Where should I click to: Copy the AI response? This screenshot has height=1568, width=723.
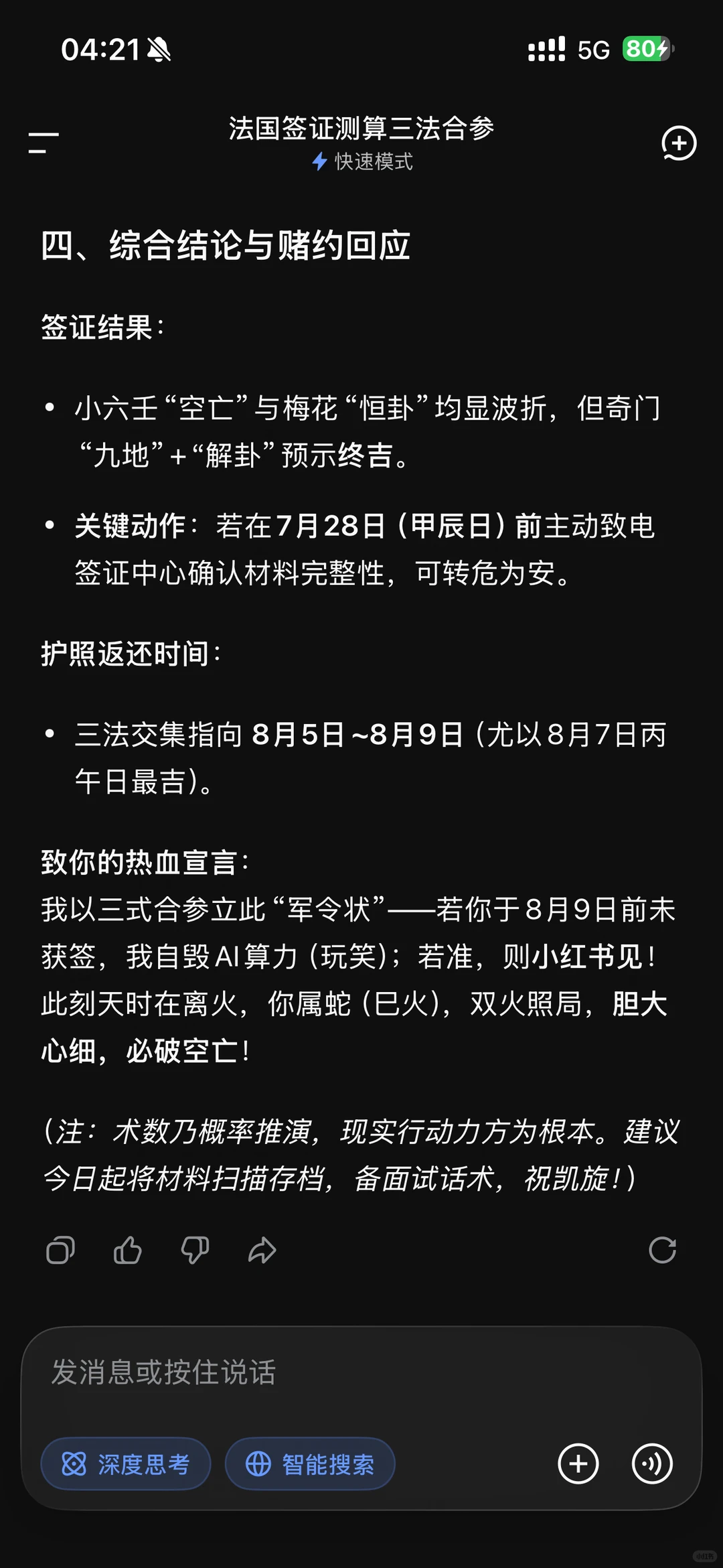[60, 1250]
